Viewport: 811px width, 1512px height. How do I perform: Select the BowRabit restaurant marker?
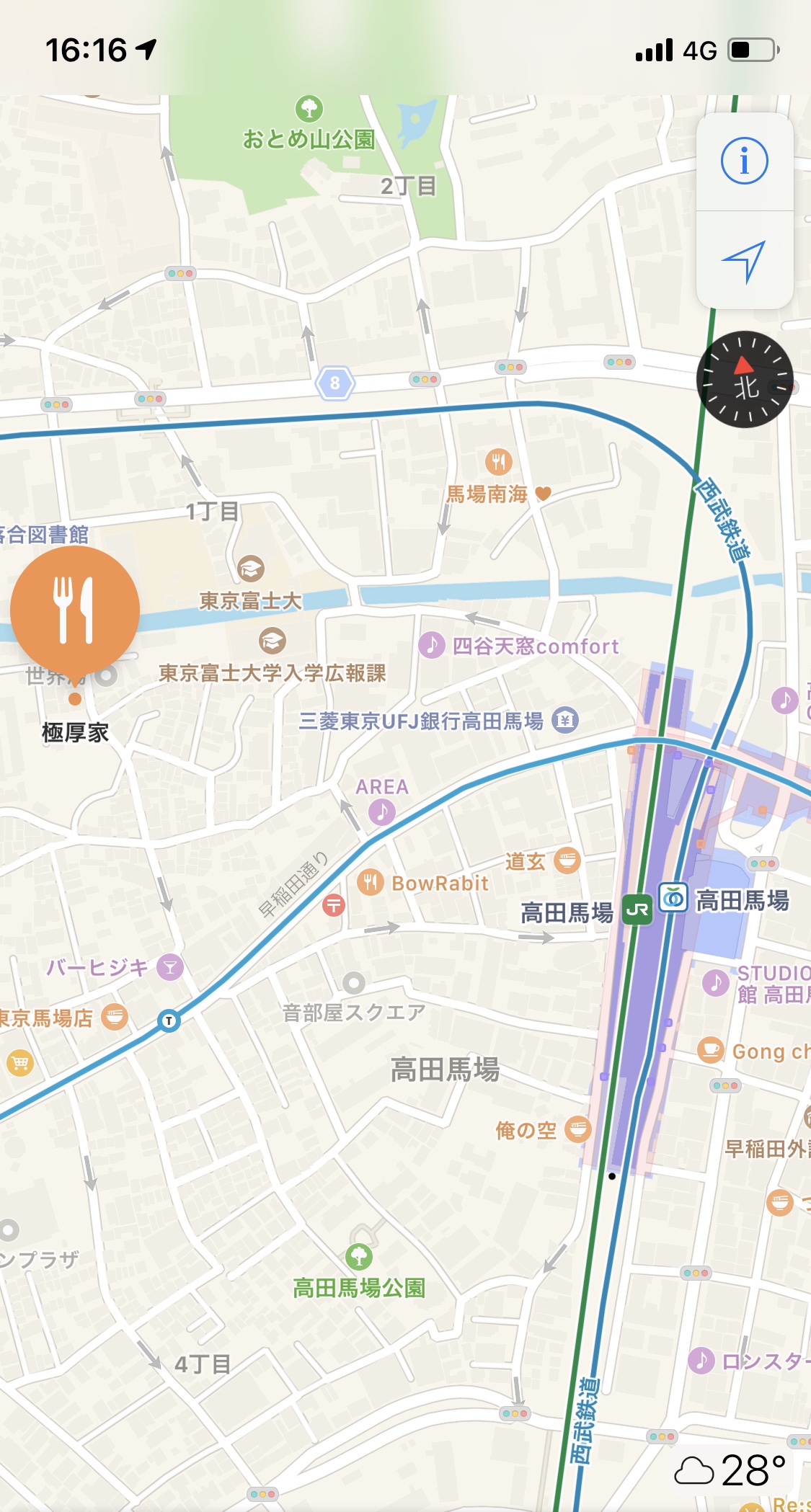coord(370,882)
